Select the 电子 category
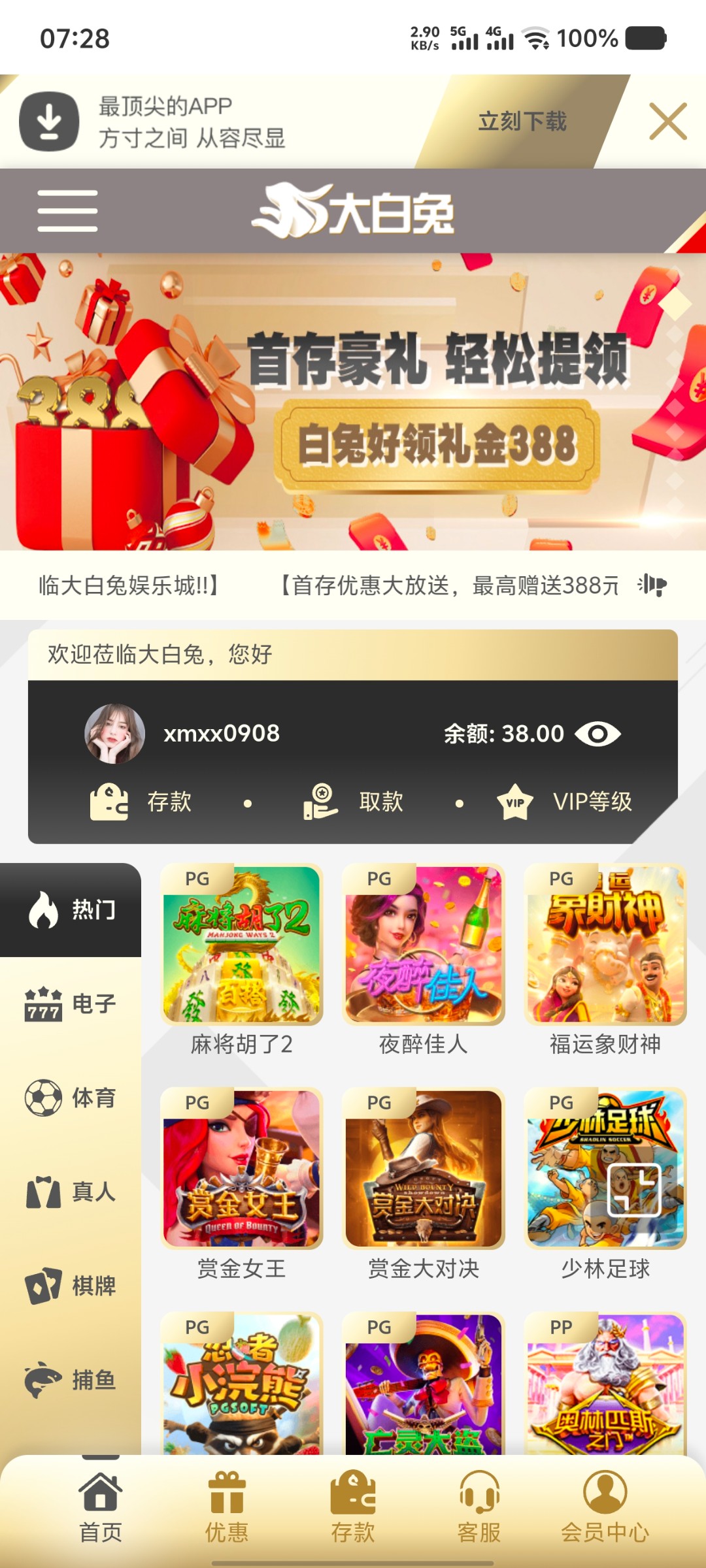This screenshot has height=1568, width=706. point(71,1004)
